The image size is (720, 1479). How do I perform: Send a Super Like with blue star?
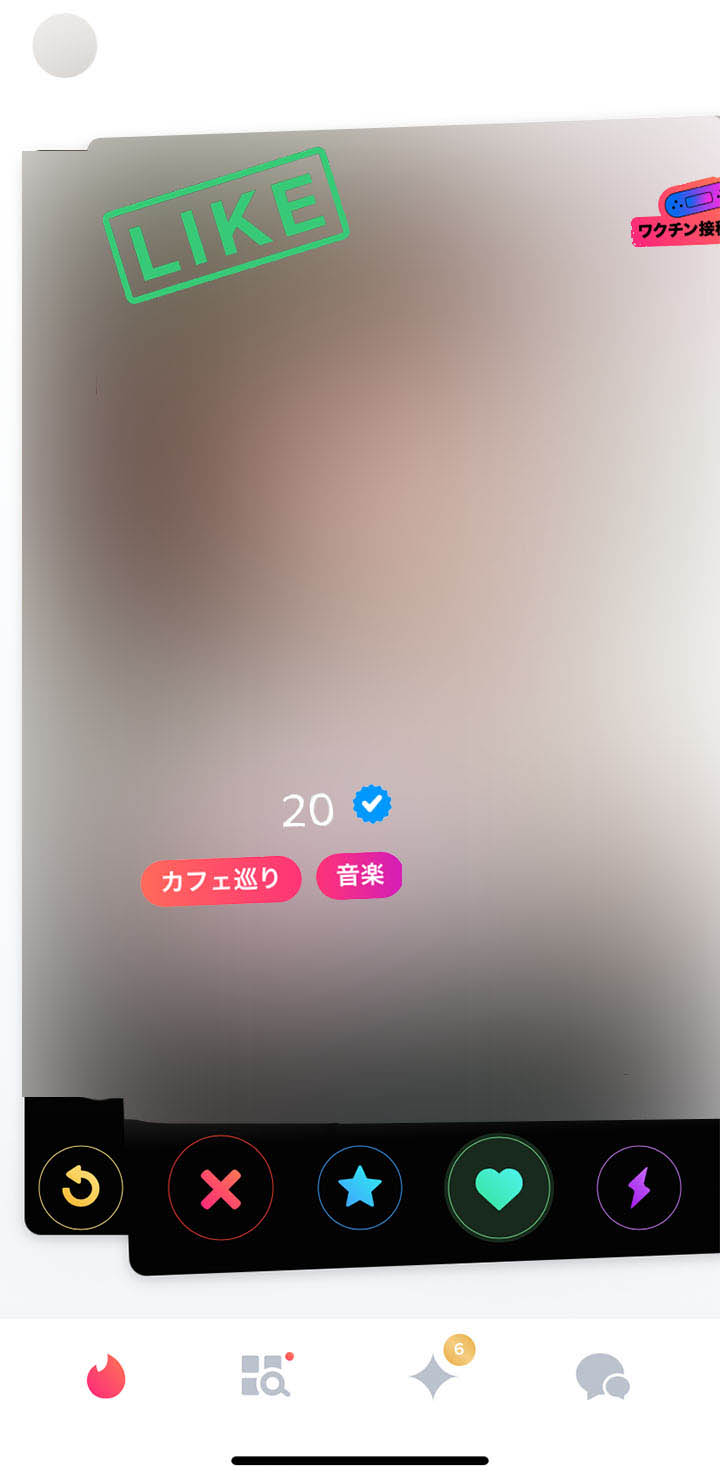pos(360,1188)
